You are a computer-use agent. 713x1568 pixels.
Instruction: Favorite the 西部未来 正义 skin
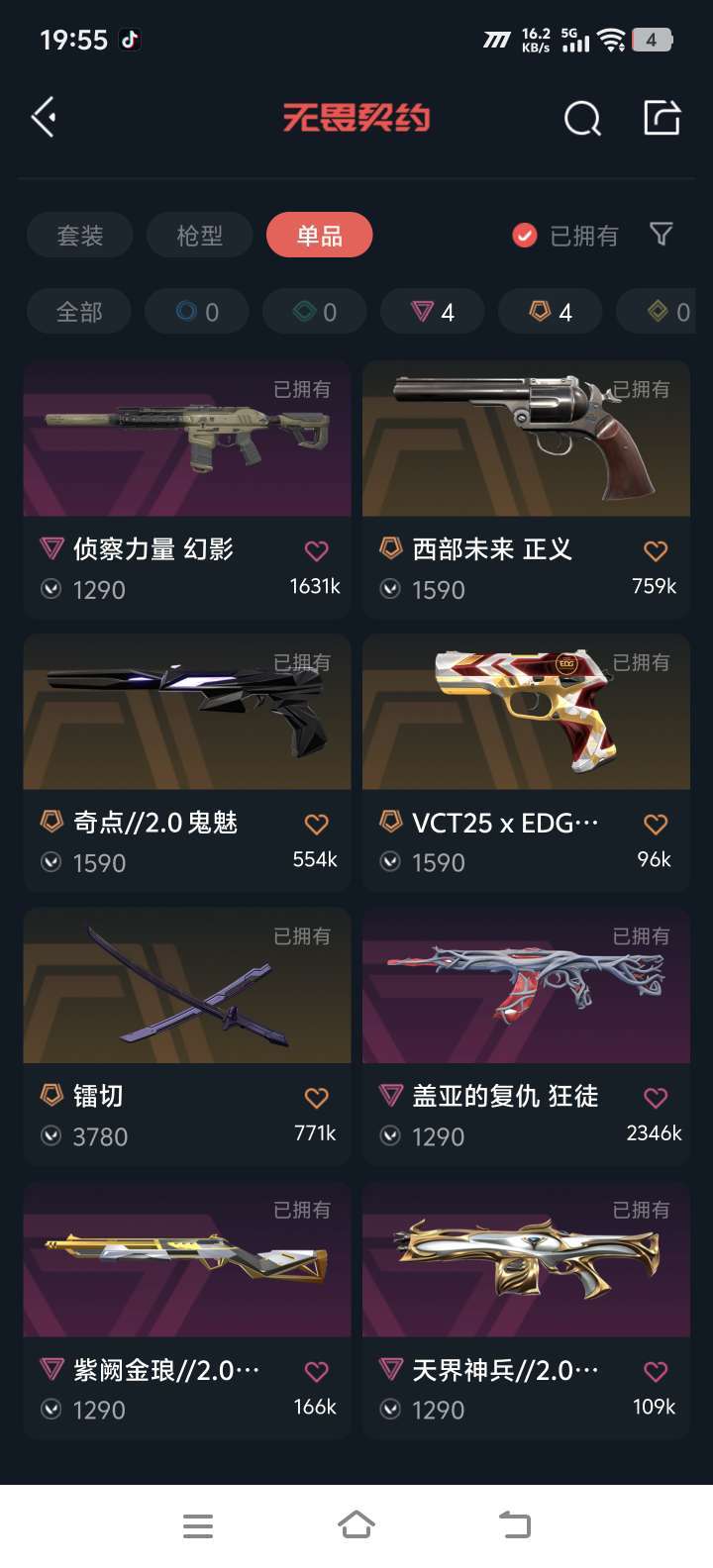(656, 550)
